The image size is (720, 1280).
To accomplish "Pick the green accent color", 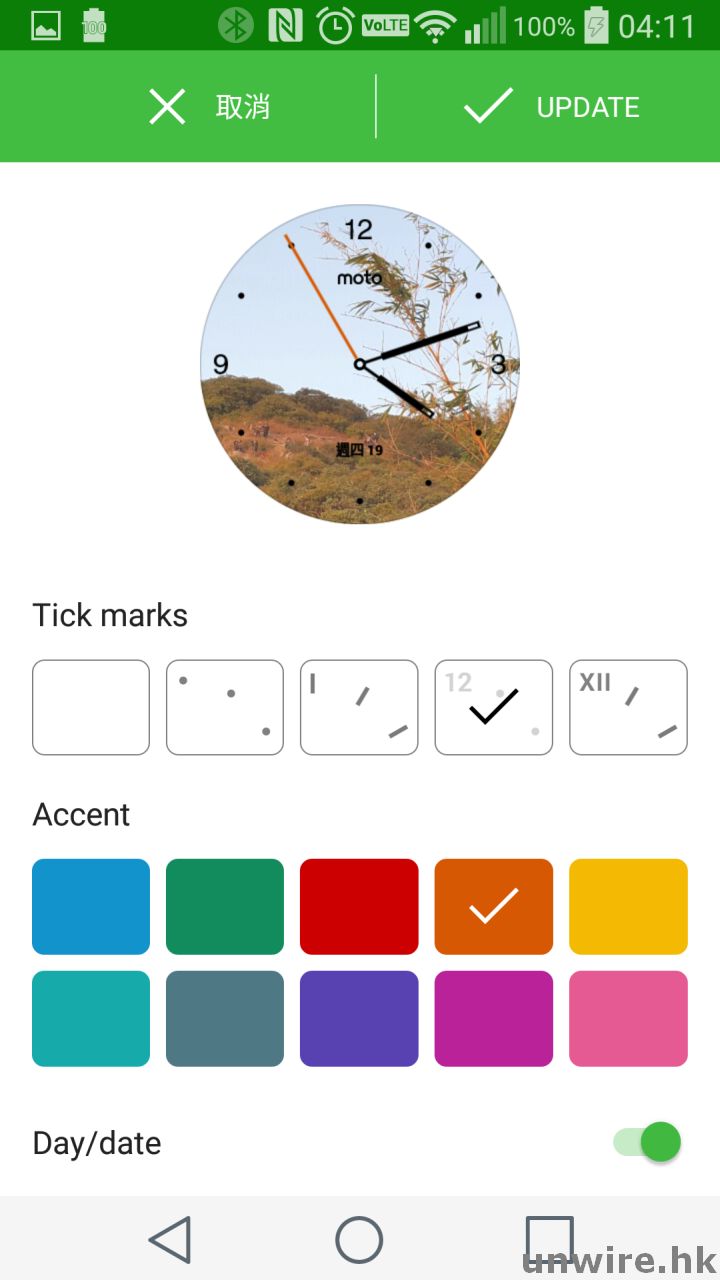I will click(x=225, y=906).
